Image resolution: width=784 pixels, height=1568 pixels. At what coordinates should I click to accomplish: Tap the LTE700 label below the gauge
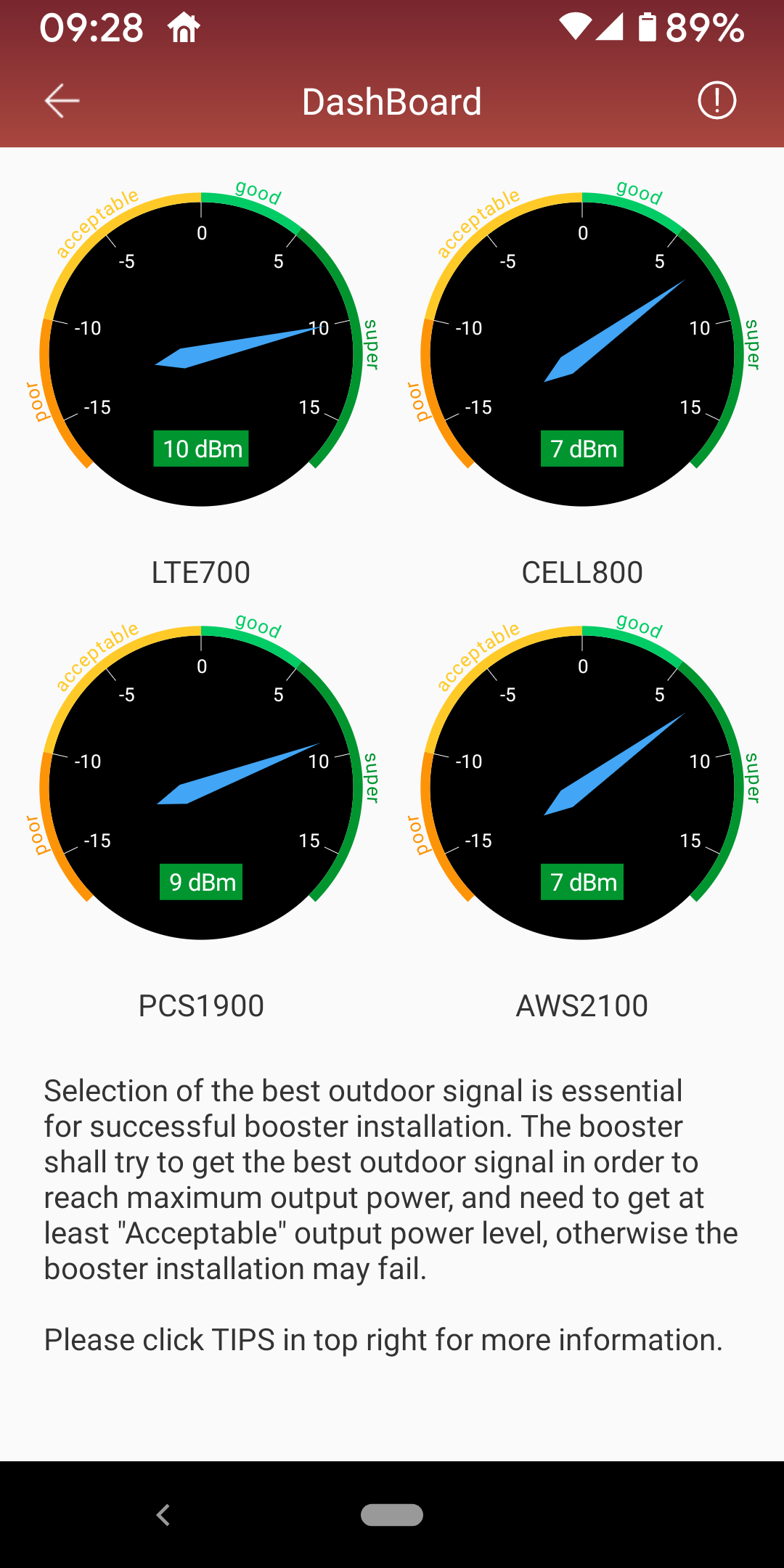click(201, 573)
